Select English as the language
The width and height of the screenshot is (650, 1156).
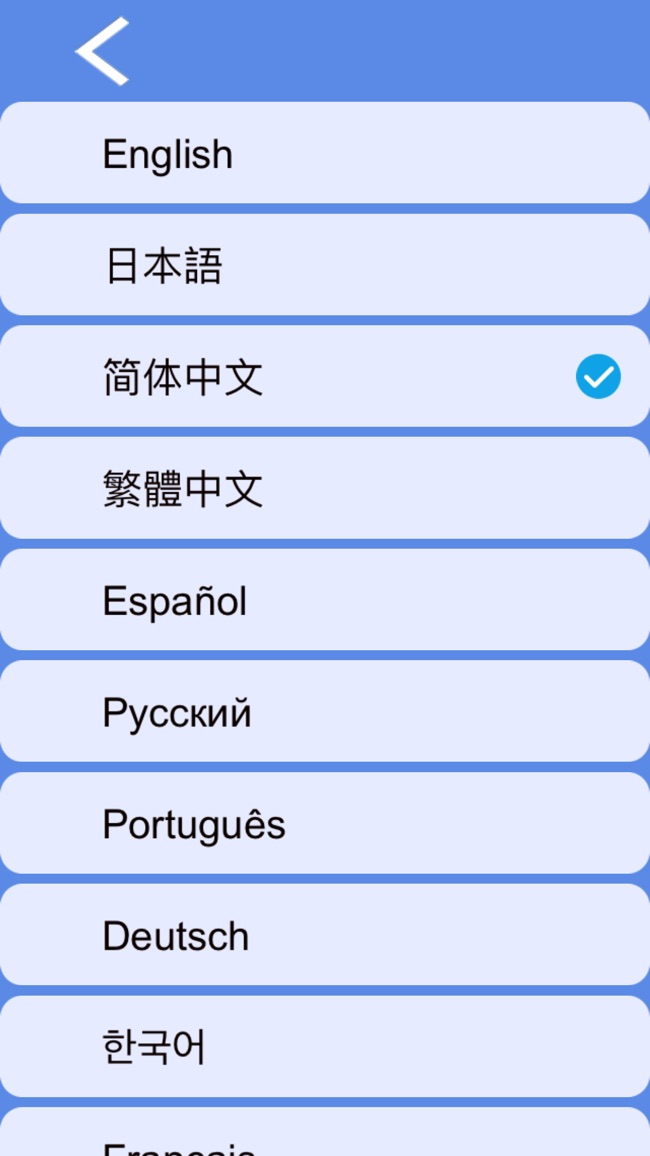[x=325, y=153]
